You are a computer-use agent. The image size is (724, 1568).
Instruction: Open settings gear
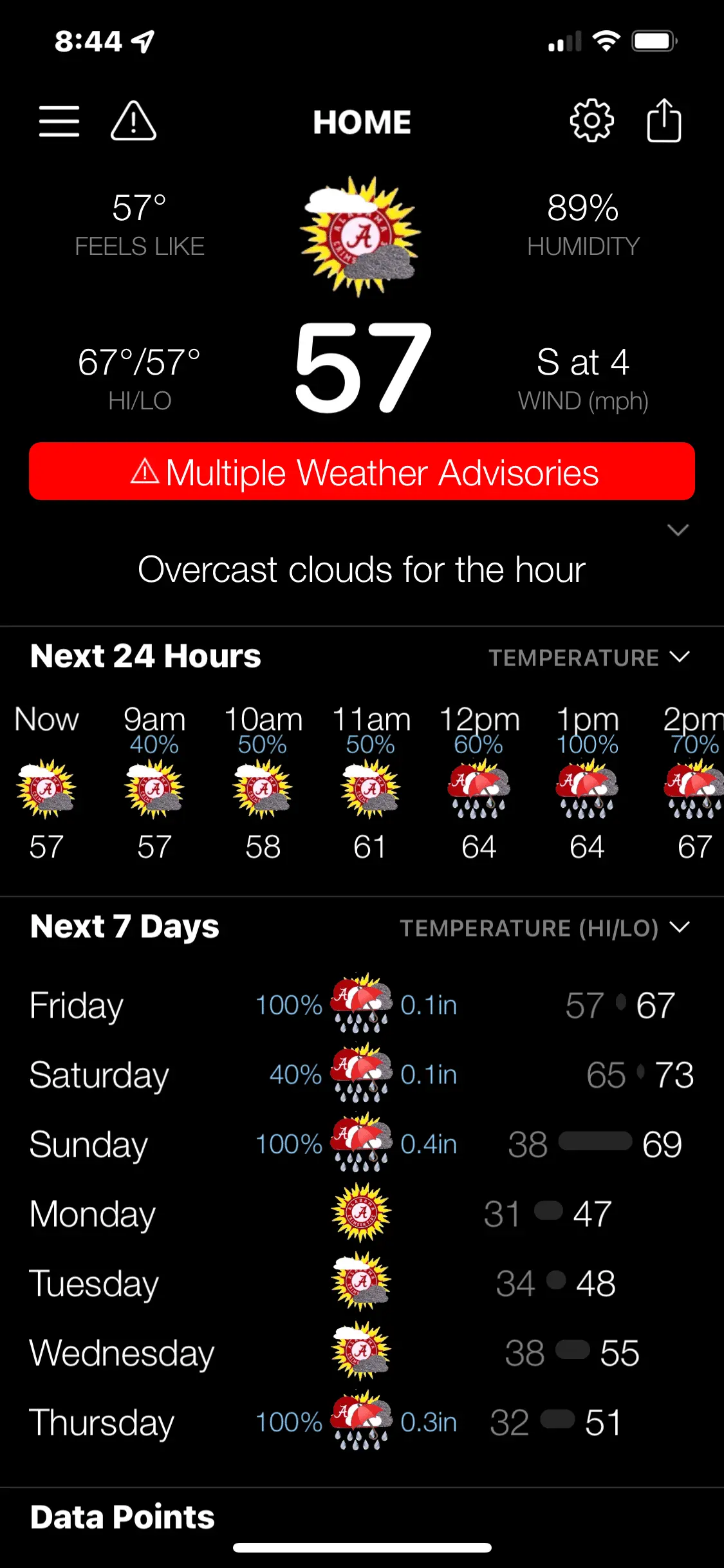click(591, 121)
